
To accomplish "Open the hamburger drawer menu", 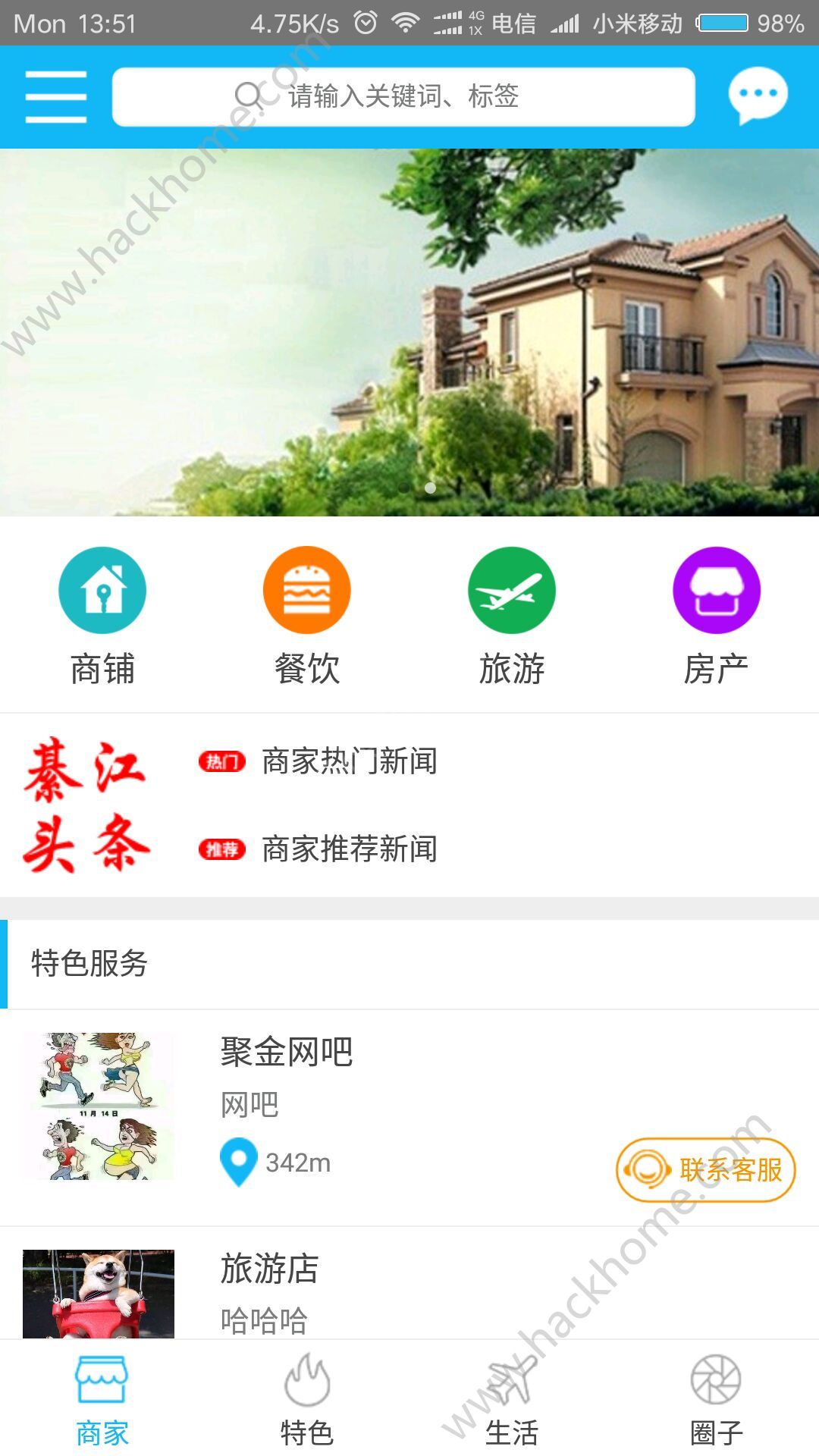I will [55, 96].
